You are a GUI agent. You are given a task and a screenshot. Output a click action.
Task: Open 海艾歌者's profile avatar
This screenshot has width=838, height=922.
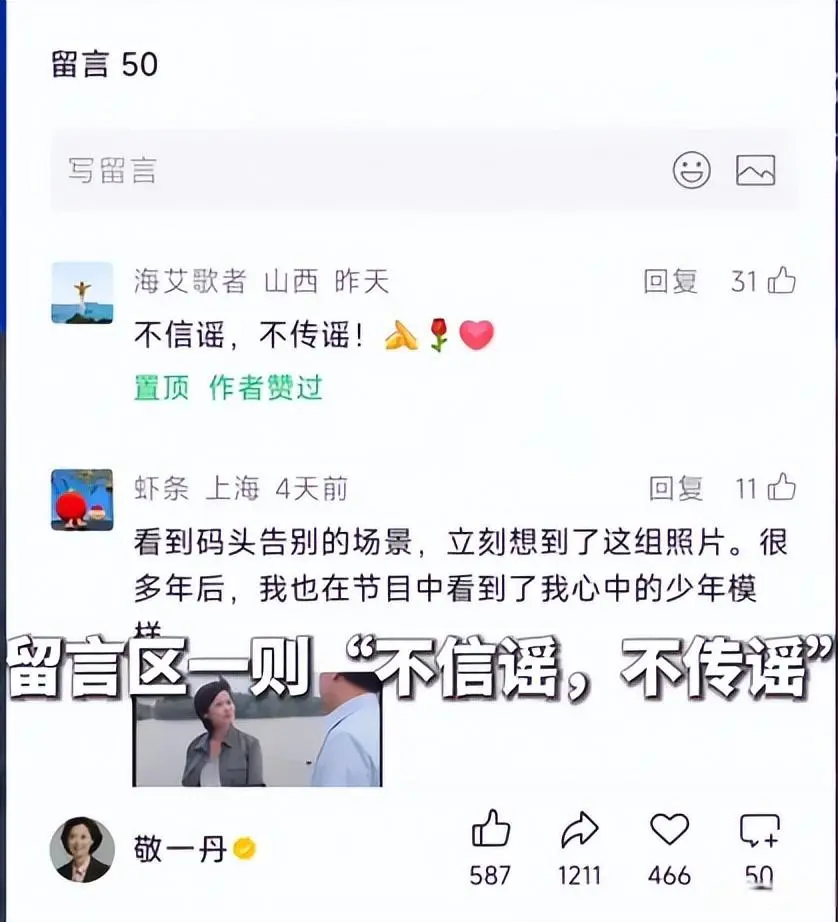click(x=82, y=293)
